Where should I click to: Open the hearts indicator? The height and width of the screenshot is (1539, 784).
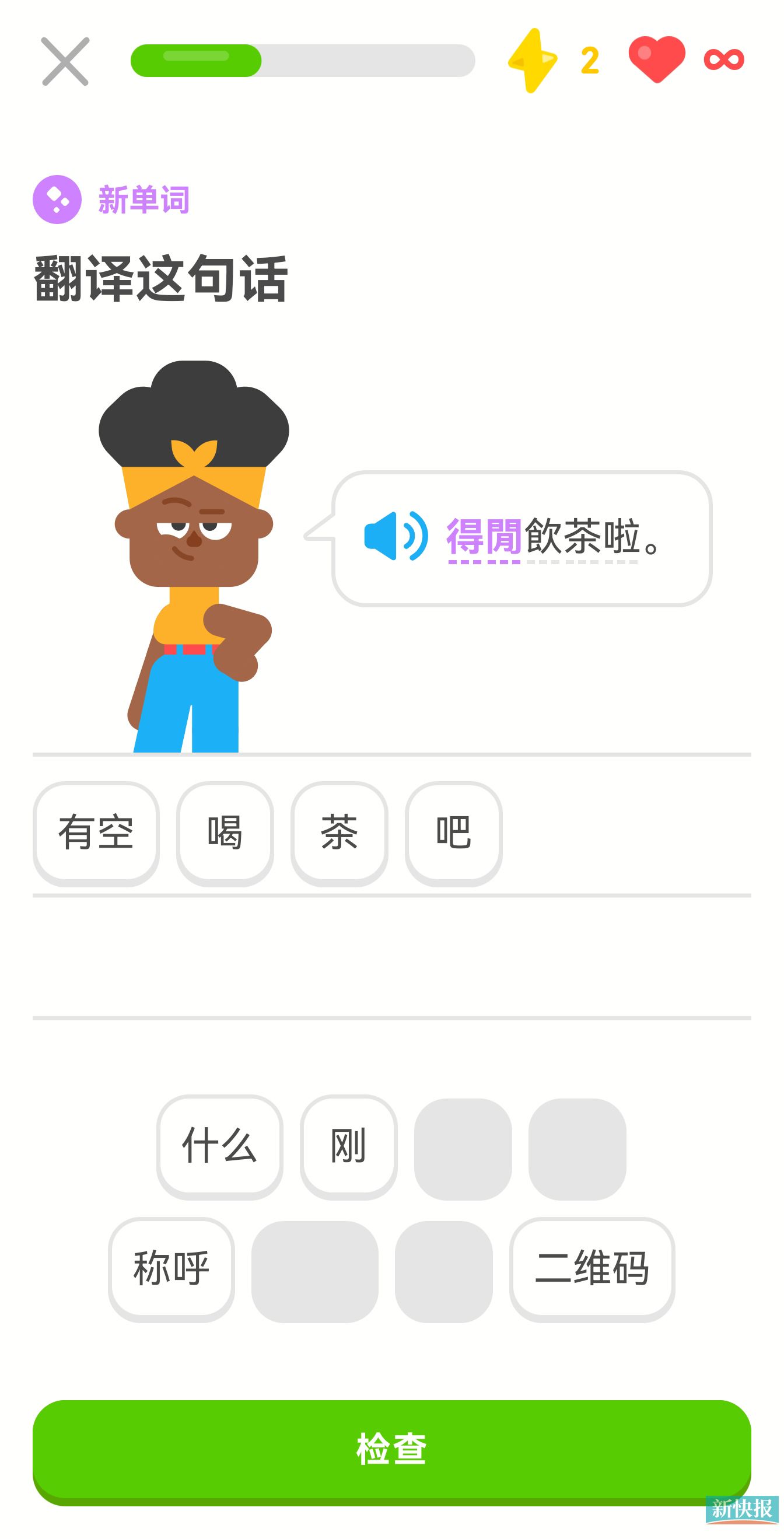pos(686,59)
